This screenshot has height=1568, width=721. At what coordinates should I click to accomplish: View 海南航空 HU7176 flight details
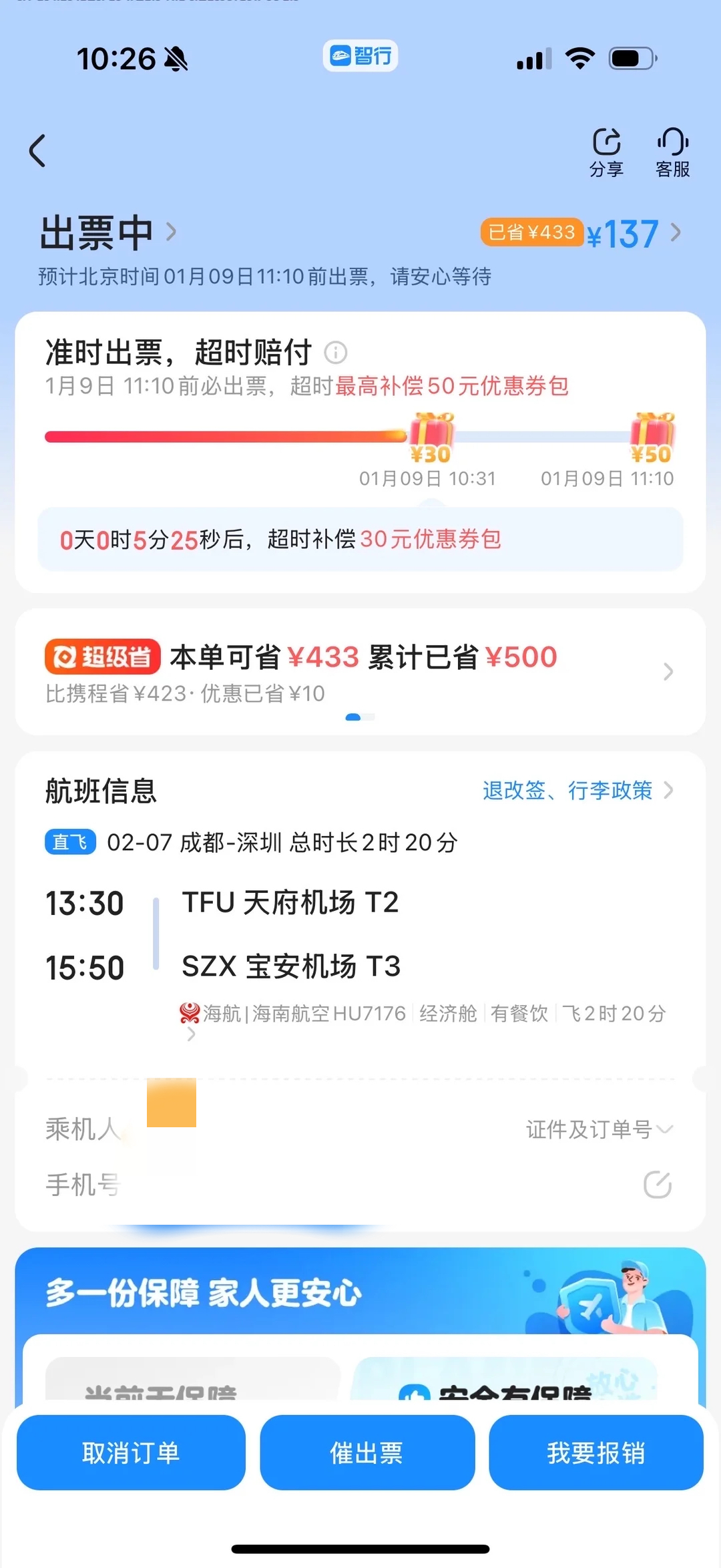422,1014
